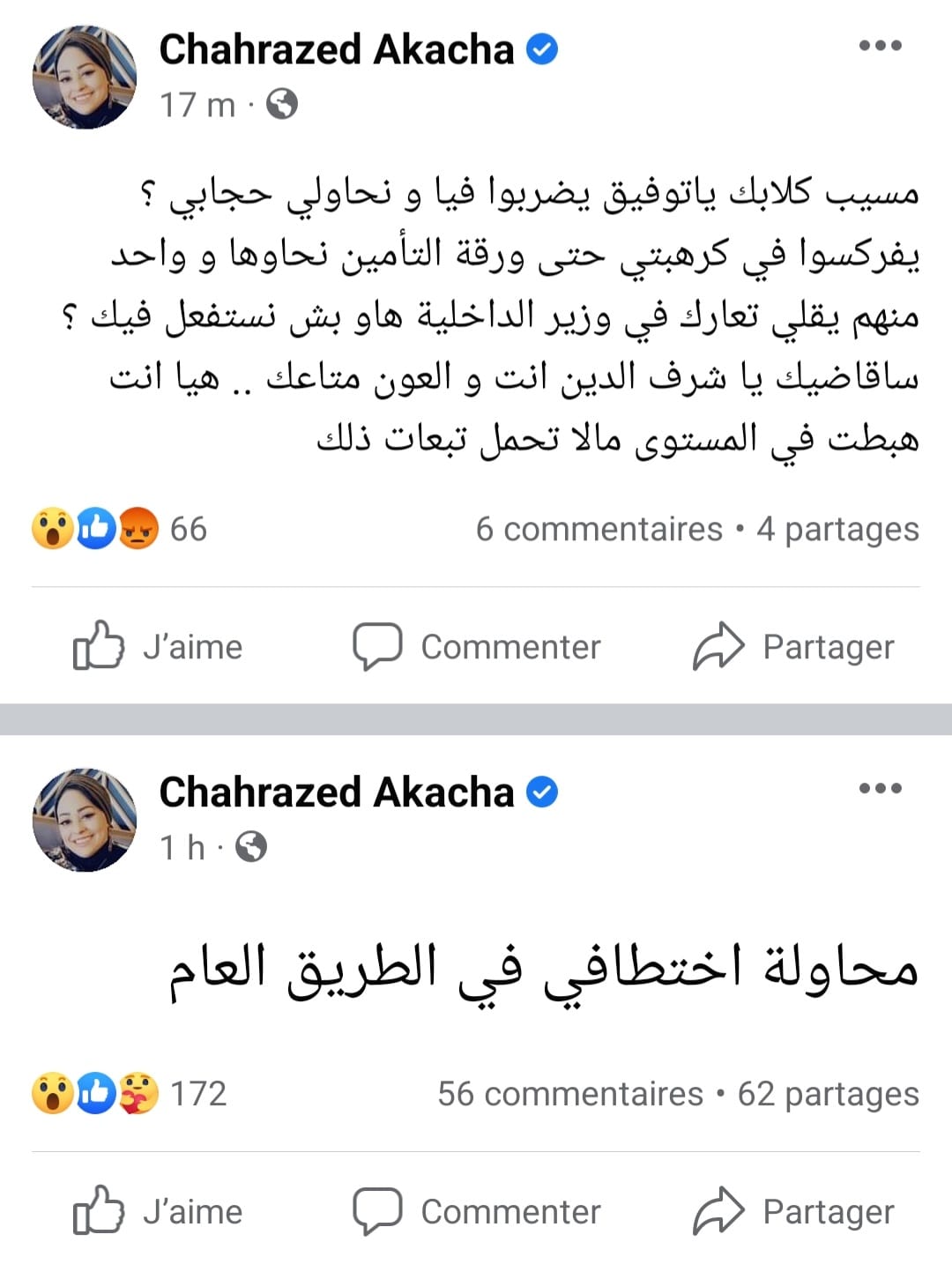Share the 17 m post via Partager
Image resolution: width=952 pixels, height=1264 pixels.
(x=793, y=646)
